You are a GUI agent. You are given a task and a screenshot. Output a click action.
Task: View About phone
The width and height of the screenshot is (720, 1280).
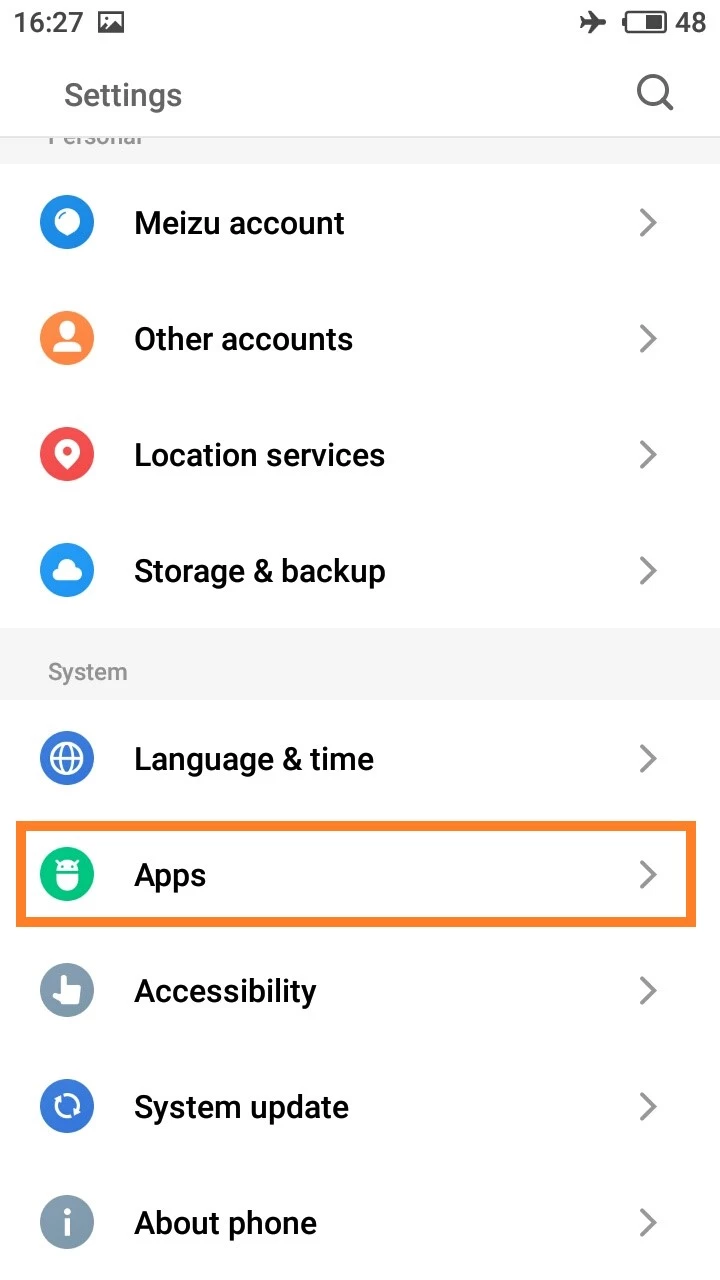coord(360,1223)
